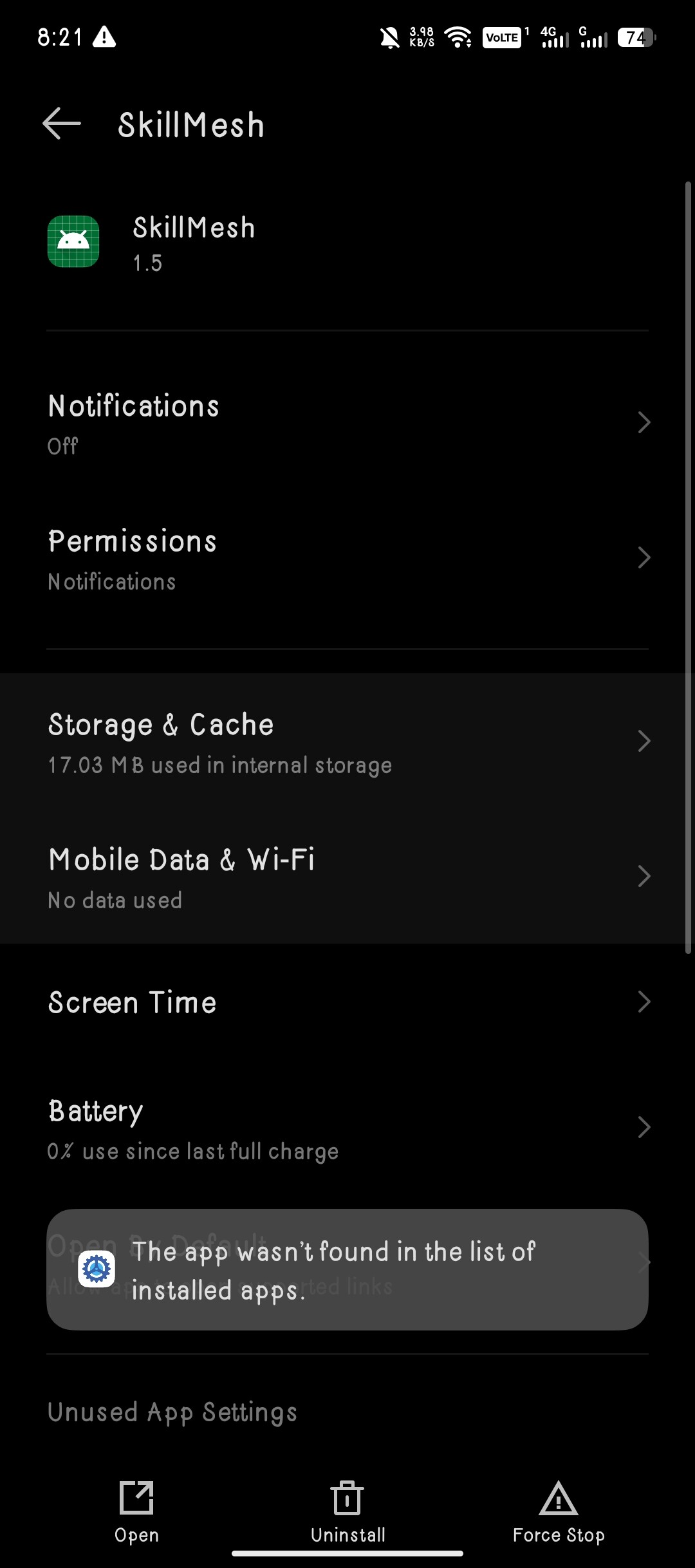
Task: Force Stop the SkillMesh app
Action: (558, 1511)
